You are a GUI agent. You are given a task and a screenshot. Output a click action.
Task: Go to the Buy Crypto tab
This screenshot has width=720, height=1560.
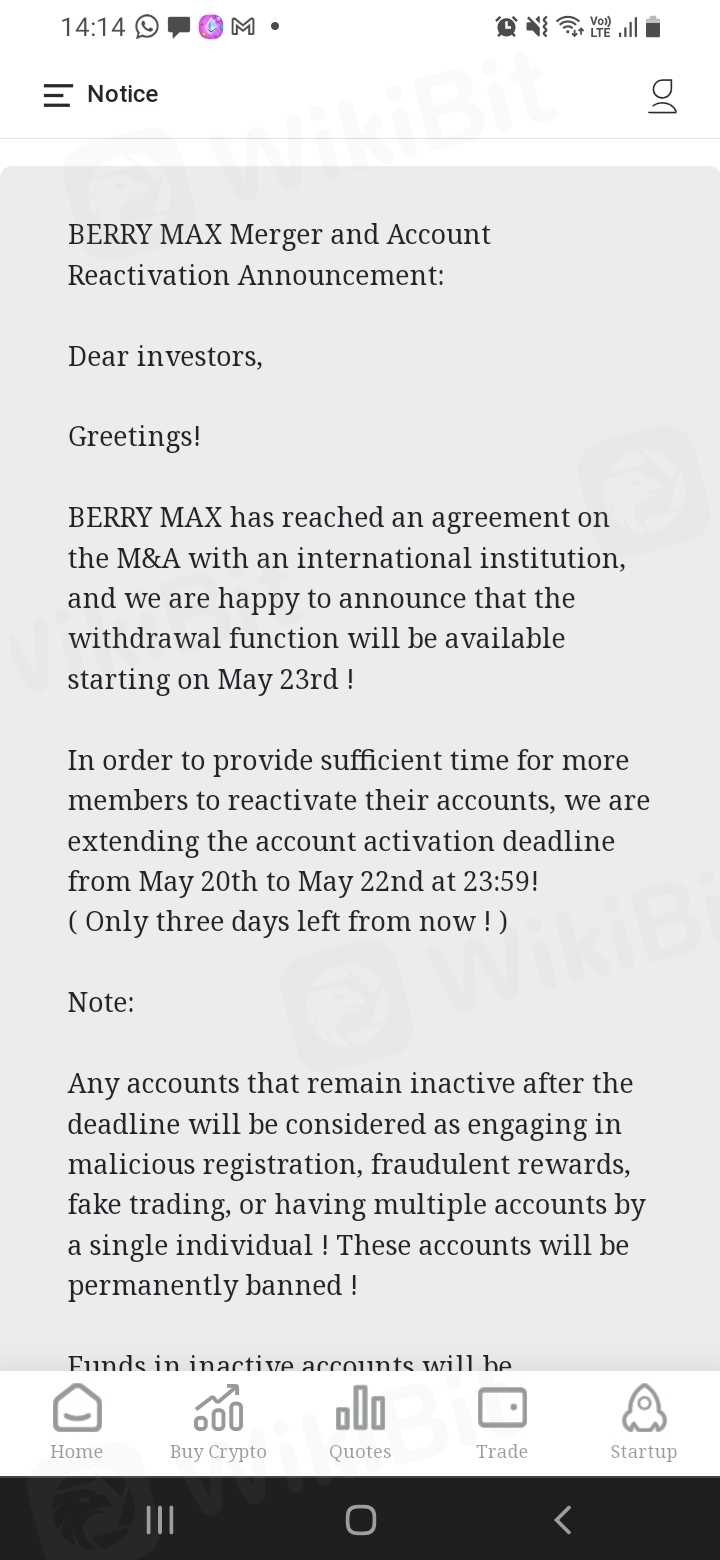pos(218,1422)
